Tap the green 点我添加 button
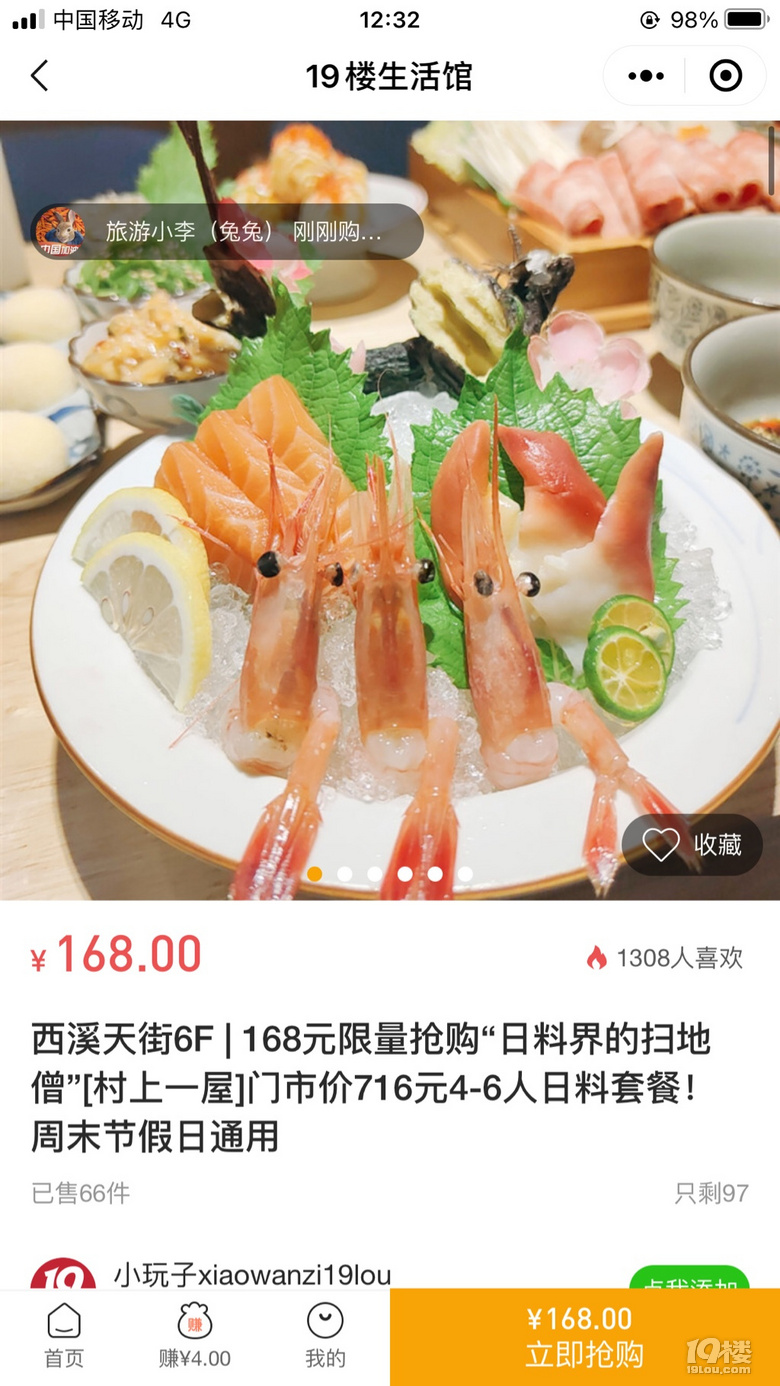 tap(689, 1278)
